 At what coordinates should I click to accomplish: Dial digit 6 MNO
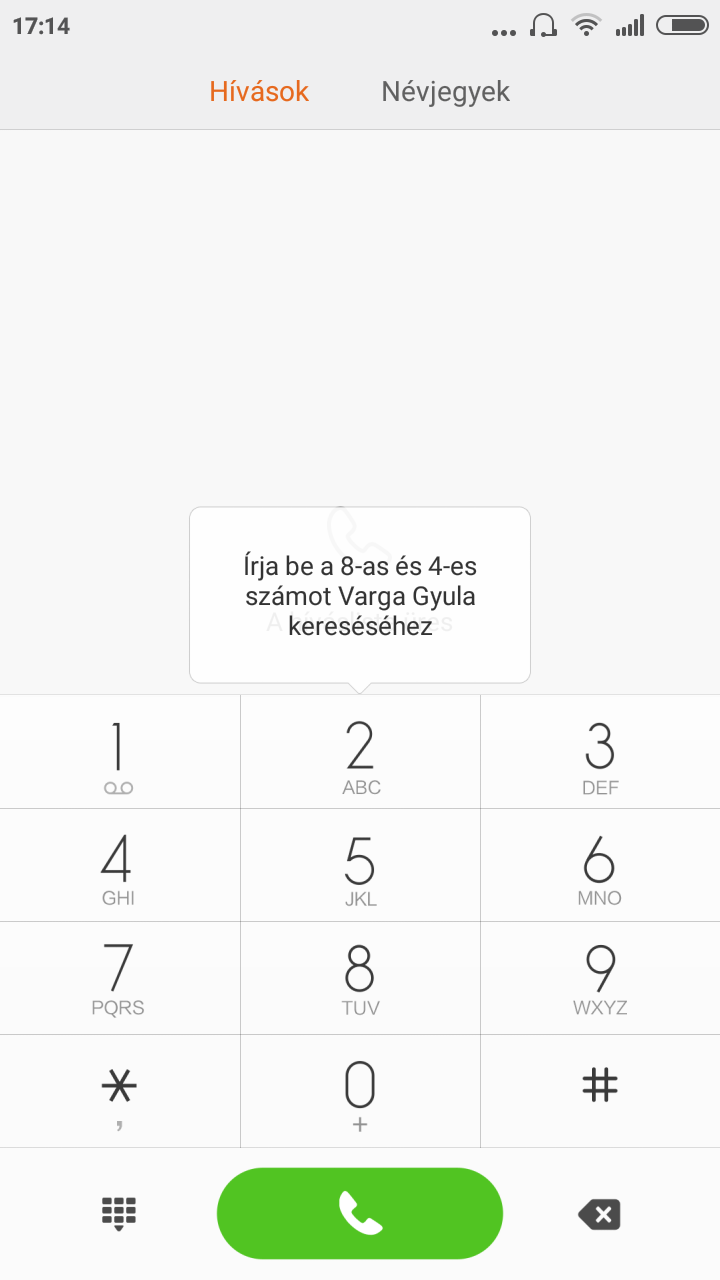(x=600, y=865)
